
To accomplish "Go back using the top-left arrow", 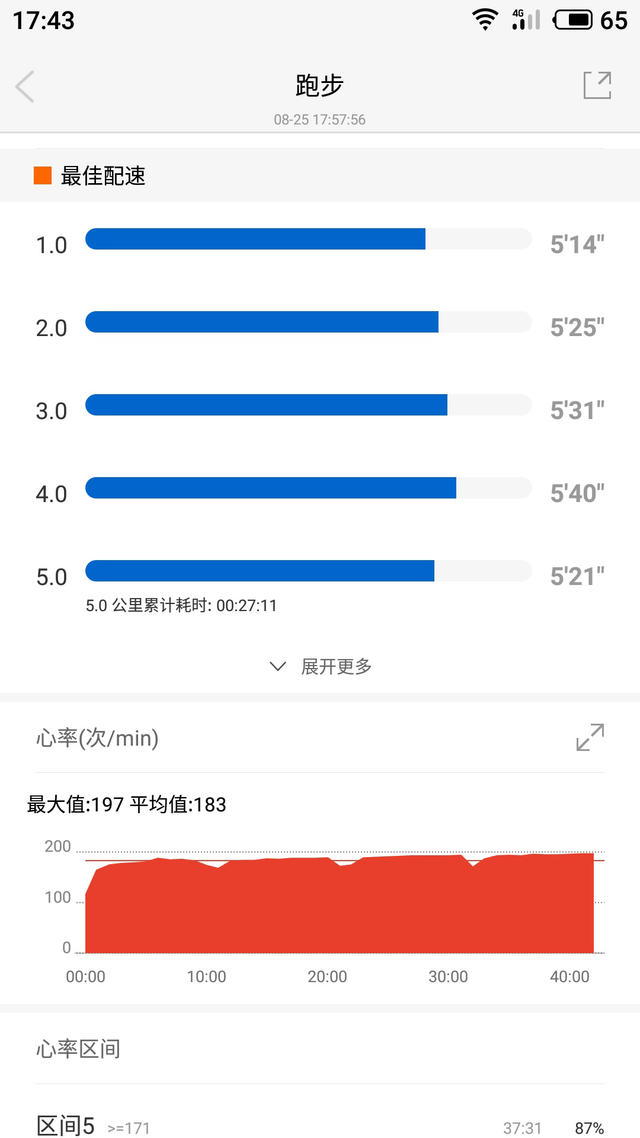I will (x=25, y=87).
